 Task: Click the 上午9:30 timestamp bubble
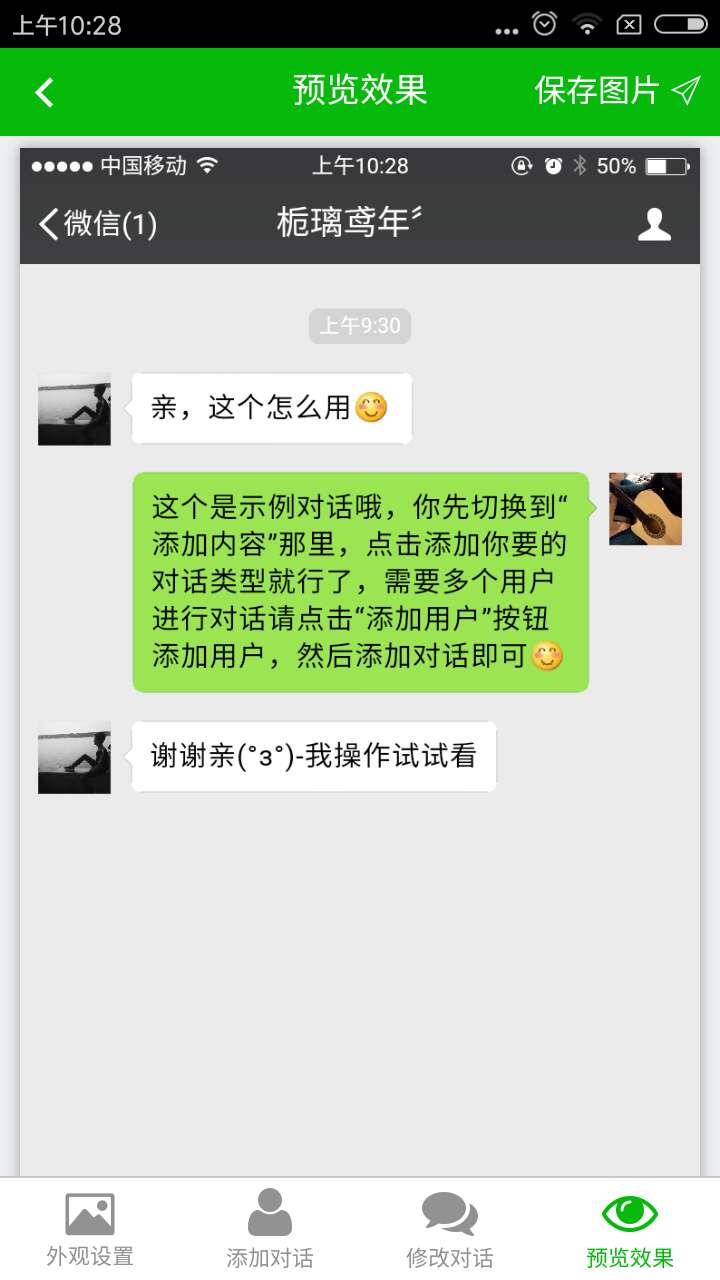pos(360,325)
